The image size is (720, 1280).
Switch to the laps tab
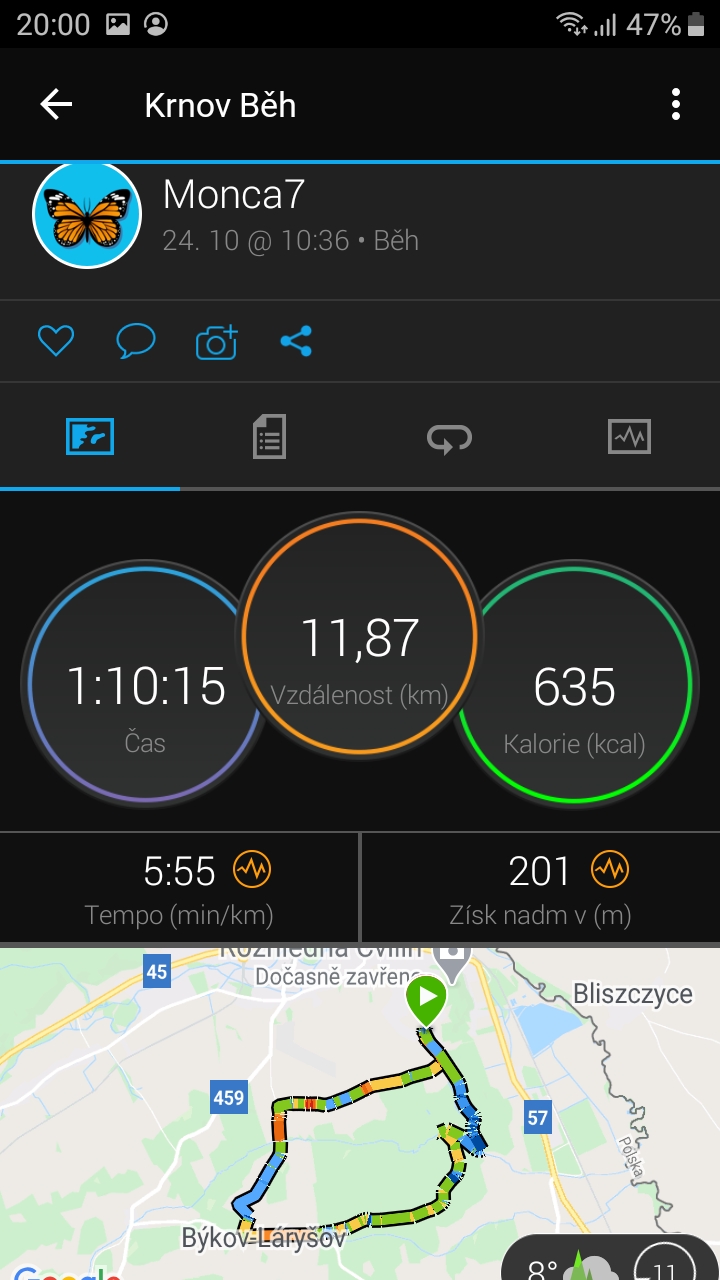[x=449, y=437]
